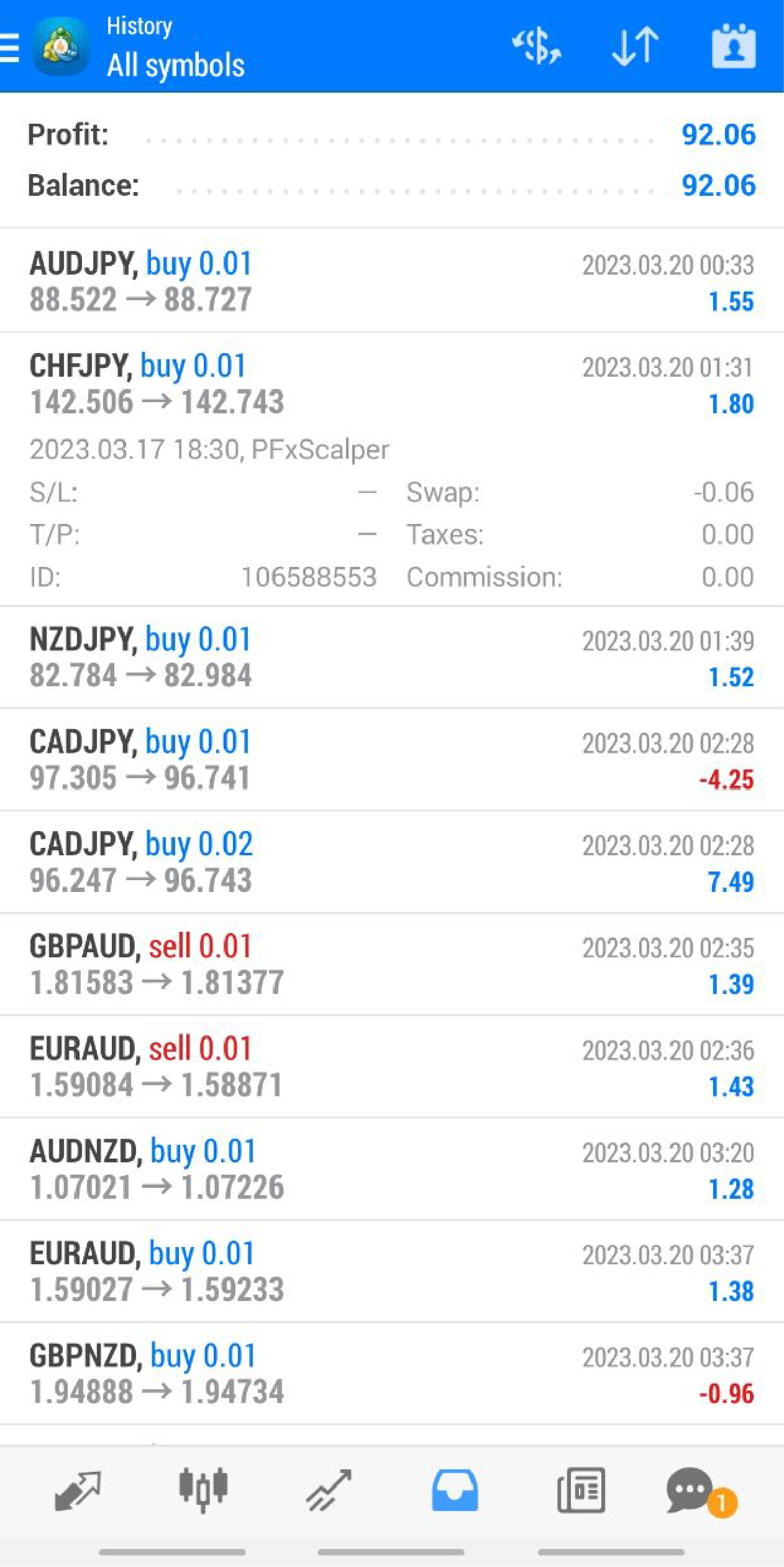Expand the NZDJPY buy 0.01 trade

391,658
